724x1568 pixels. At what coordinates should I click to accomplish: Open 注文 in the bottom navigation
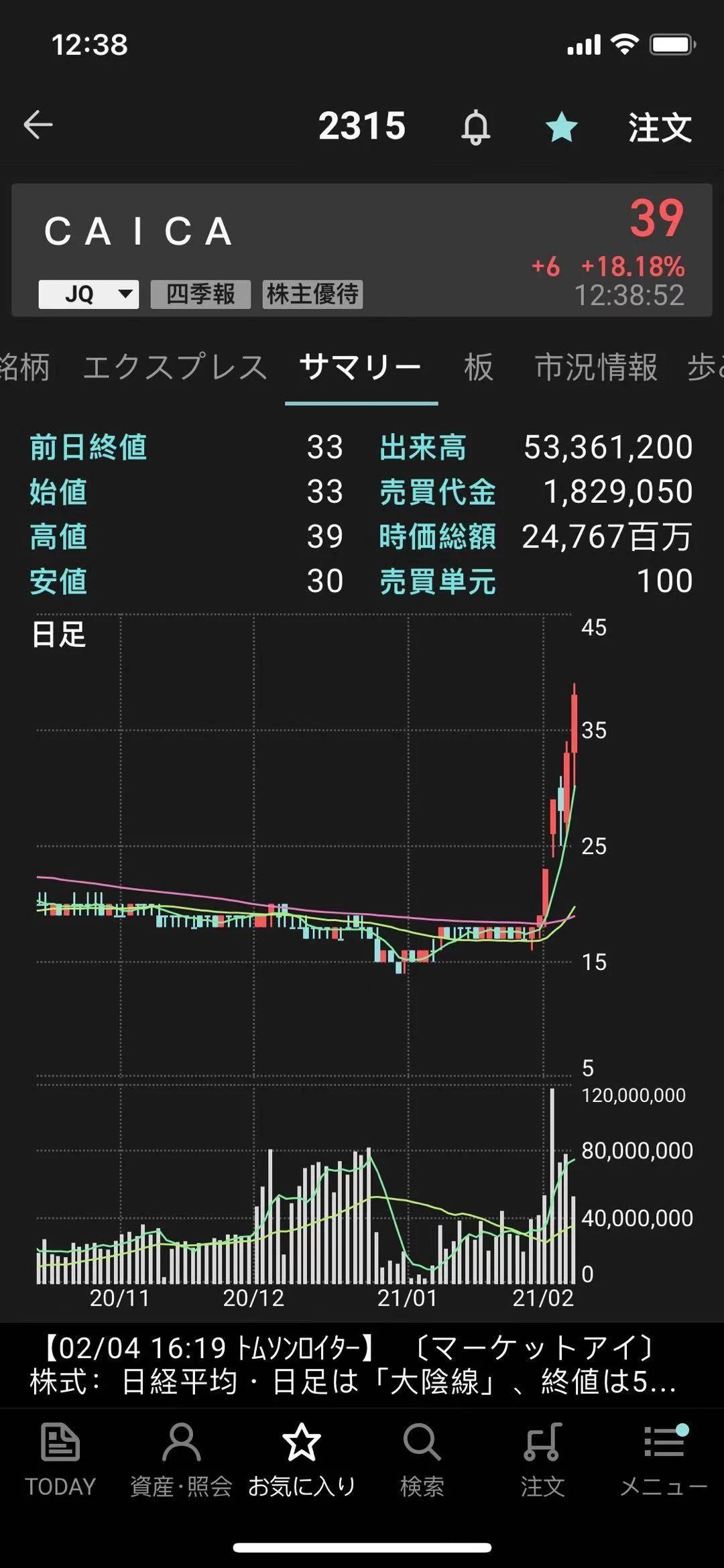pos(542,1460)
